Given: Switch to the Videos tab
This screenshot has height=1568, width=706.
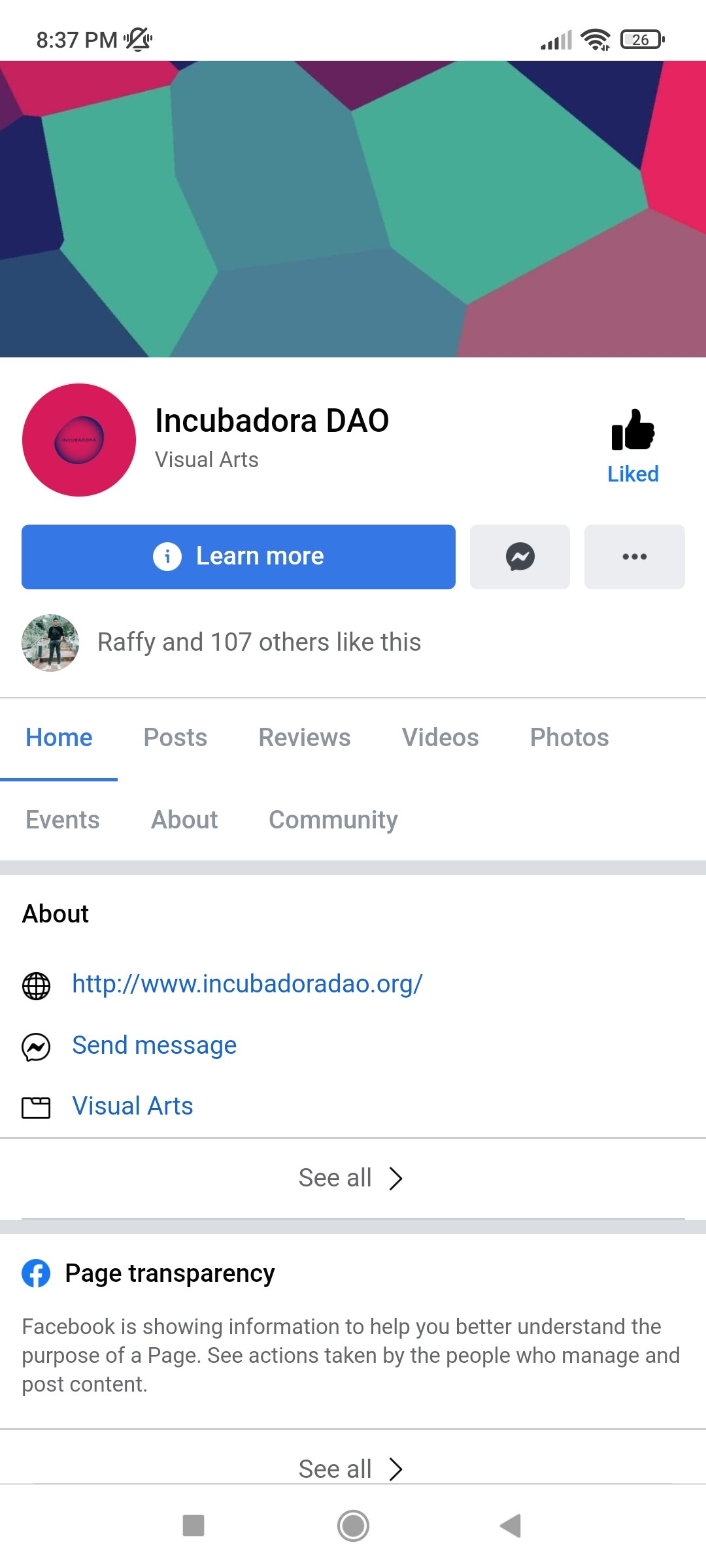Looking at the screenshot, I should pos(440,738).
